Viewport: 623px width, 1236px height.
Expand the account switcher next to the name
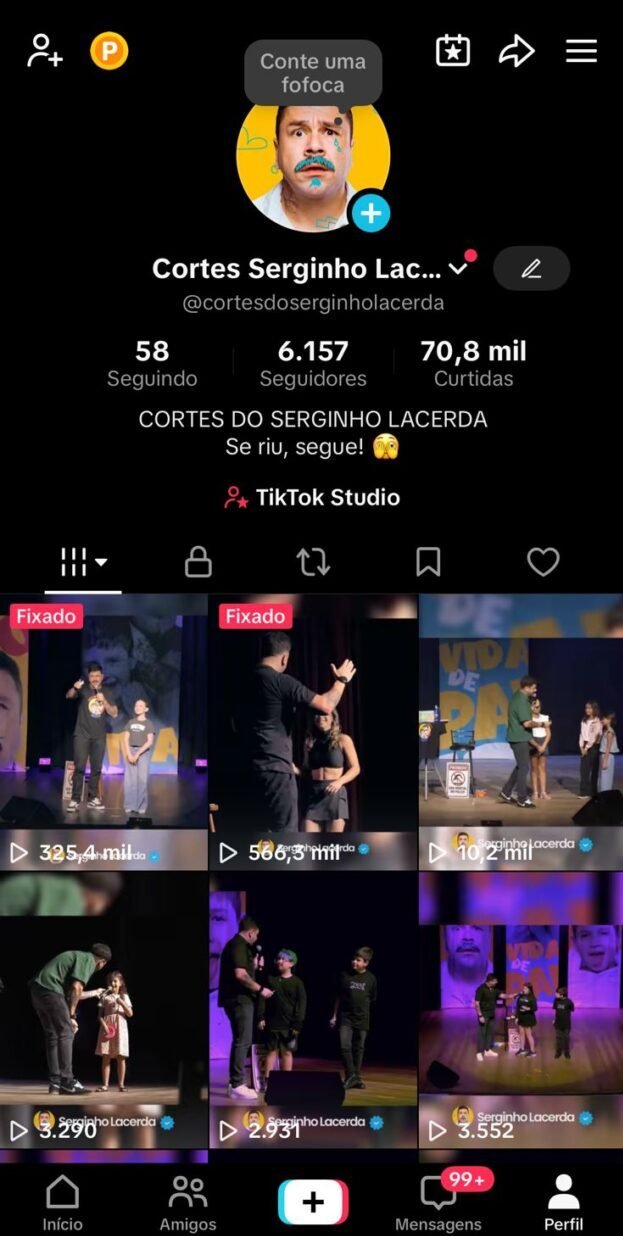click(x=459, y=268)
